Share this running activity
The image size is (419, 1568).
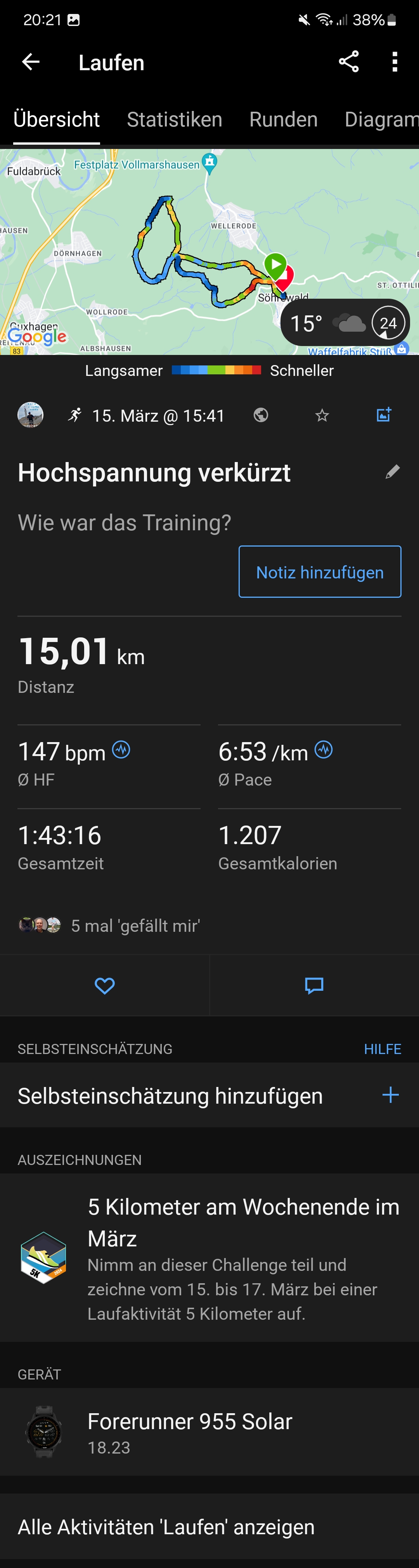348,62
